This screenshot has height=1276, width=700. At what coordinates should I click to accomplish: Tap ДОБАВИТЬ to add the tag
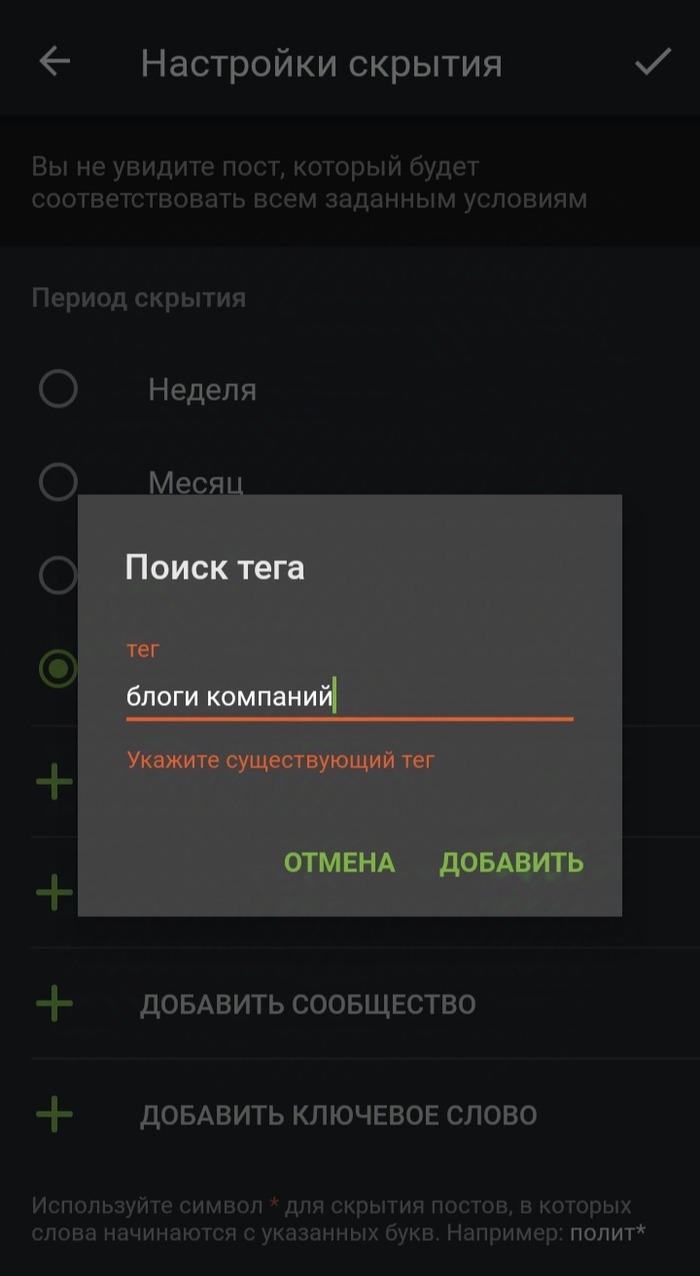click(511, 862)
